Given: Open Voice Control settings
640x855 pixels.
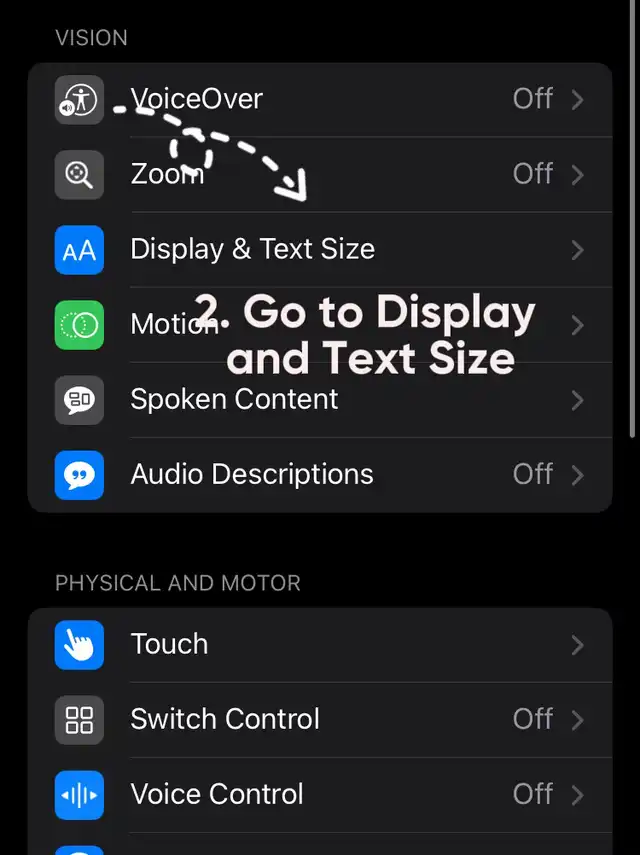Looking at the screenshot, I should click(x=320, y=794).
